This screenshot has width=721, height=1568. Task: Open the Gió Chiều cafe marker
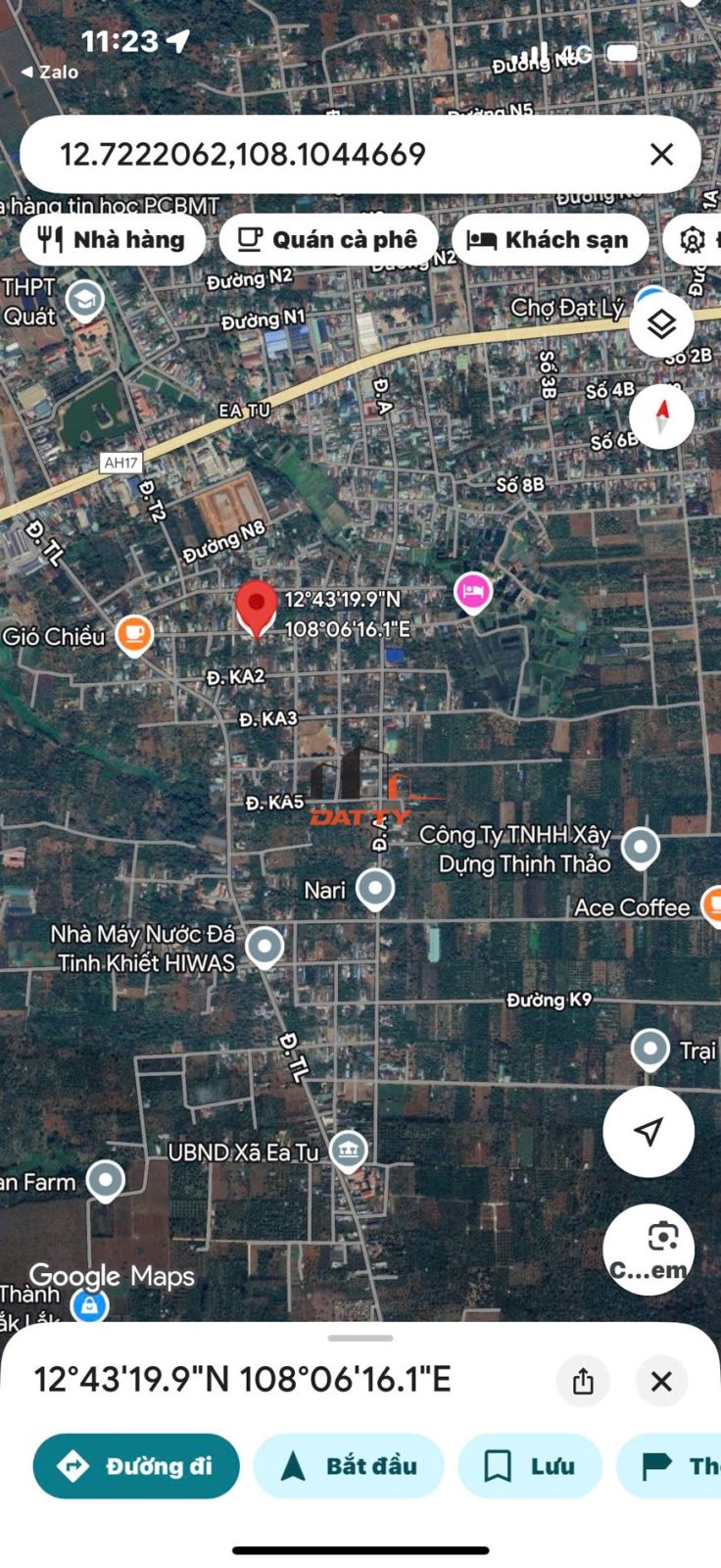click(134, 634)
